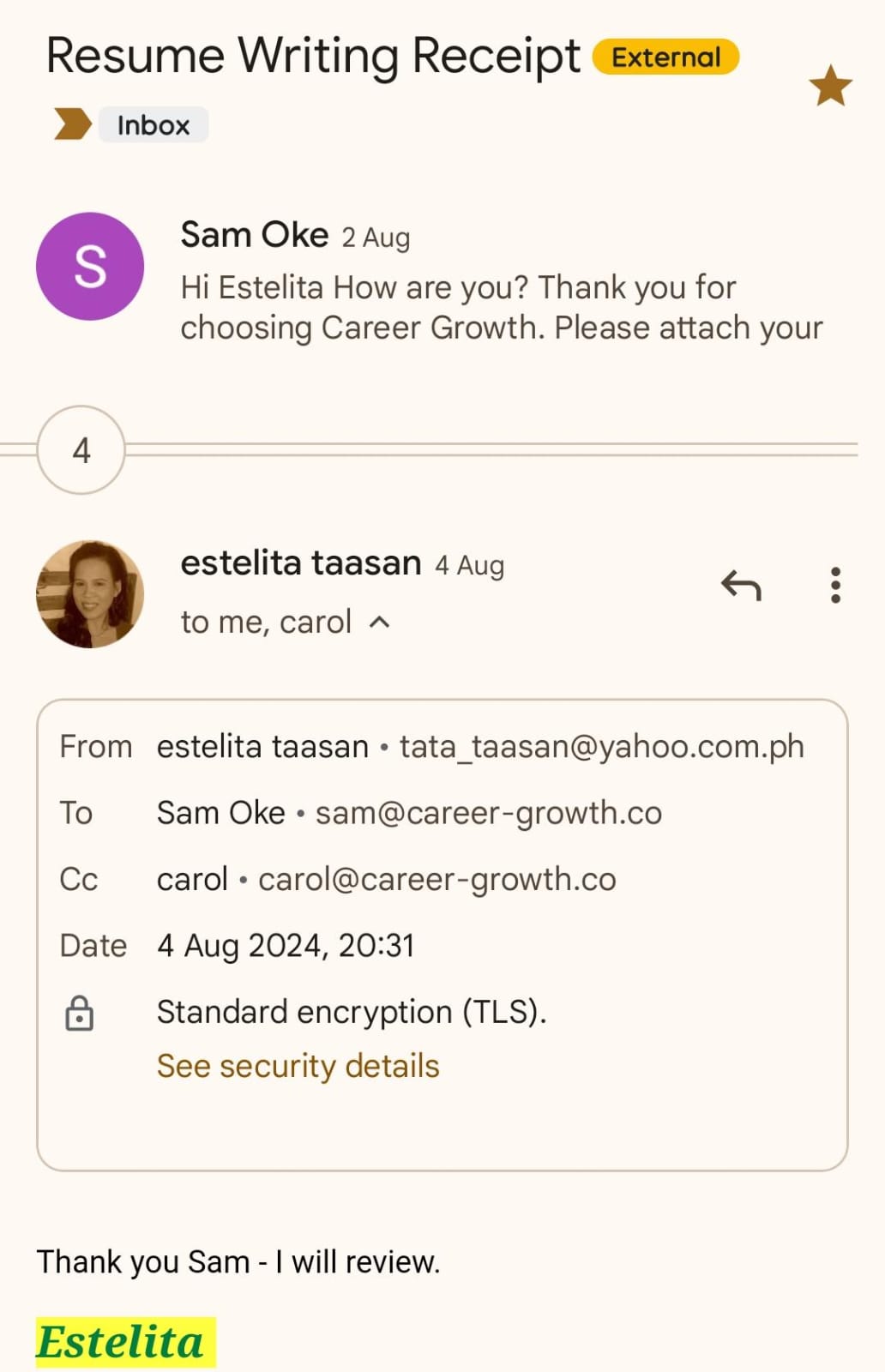The height and width of the screenshot is (1372, 885).
Task: Open the overflow menu for estelita's message
Action: pos(835,586)
